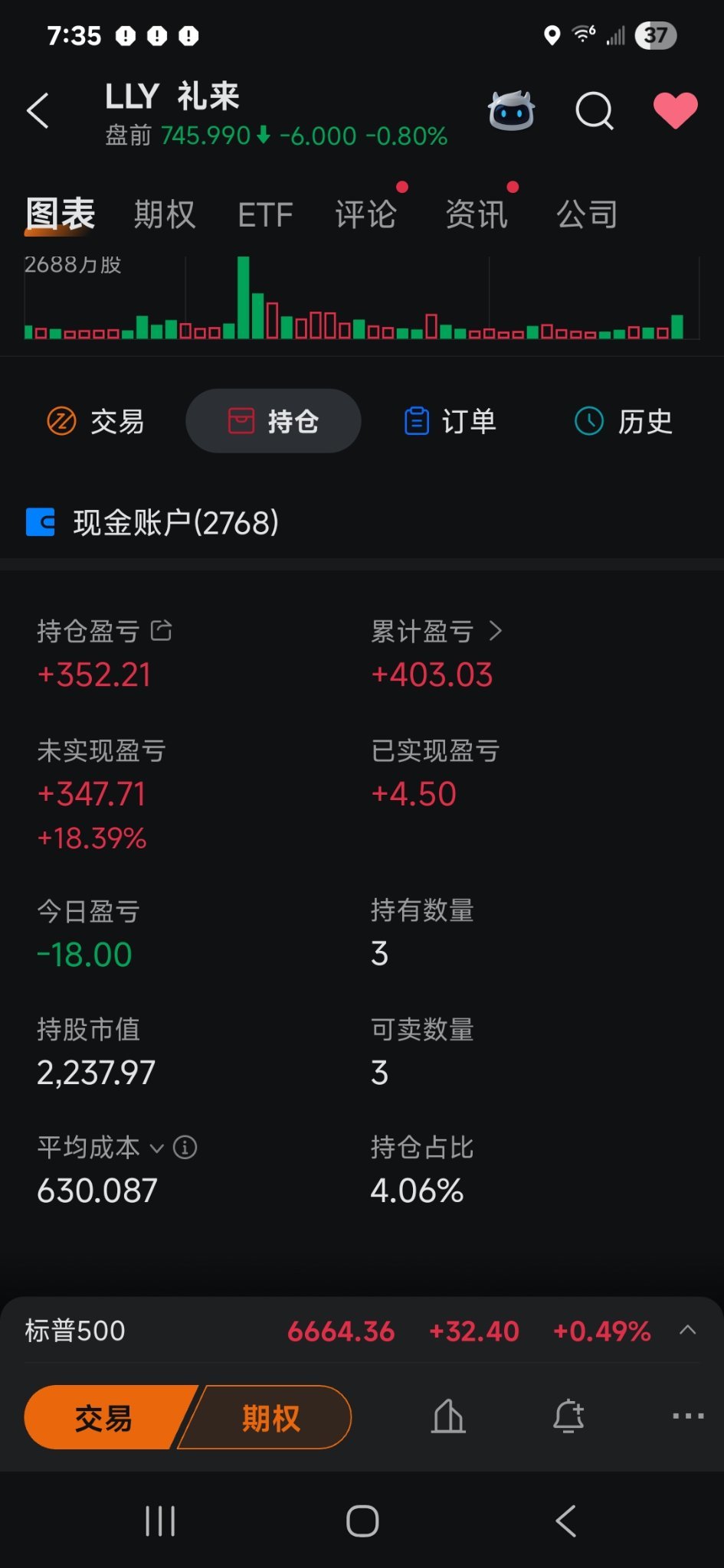Expand the 平均成本 cost type dropdown
This screenshot has width=724, height=1568.
pyautogui.click(x=156, y=1148)
